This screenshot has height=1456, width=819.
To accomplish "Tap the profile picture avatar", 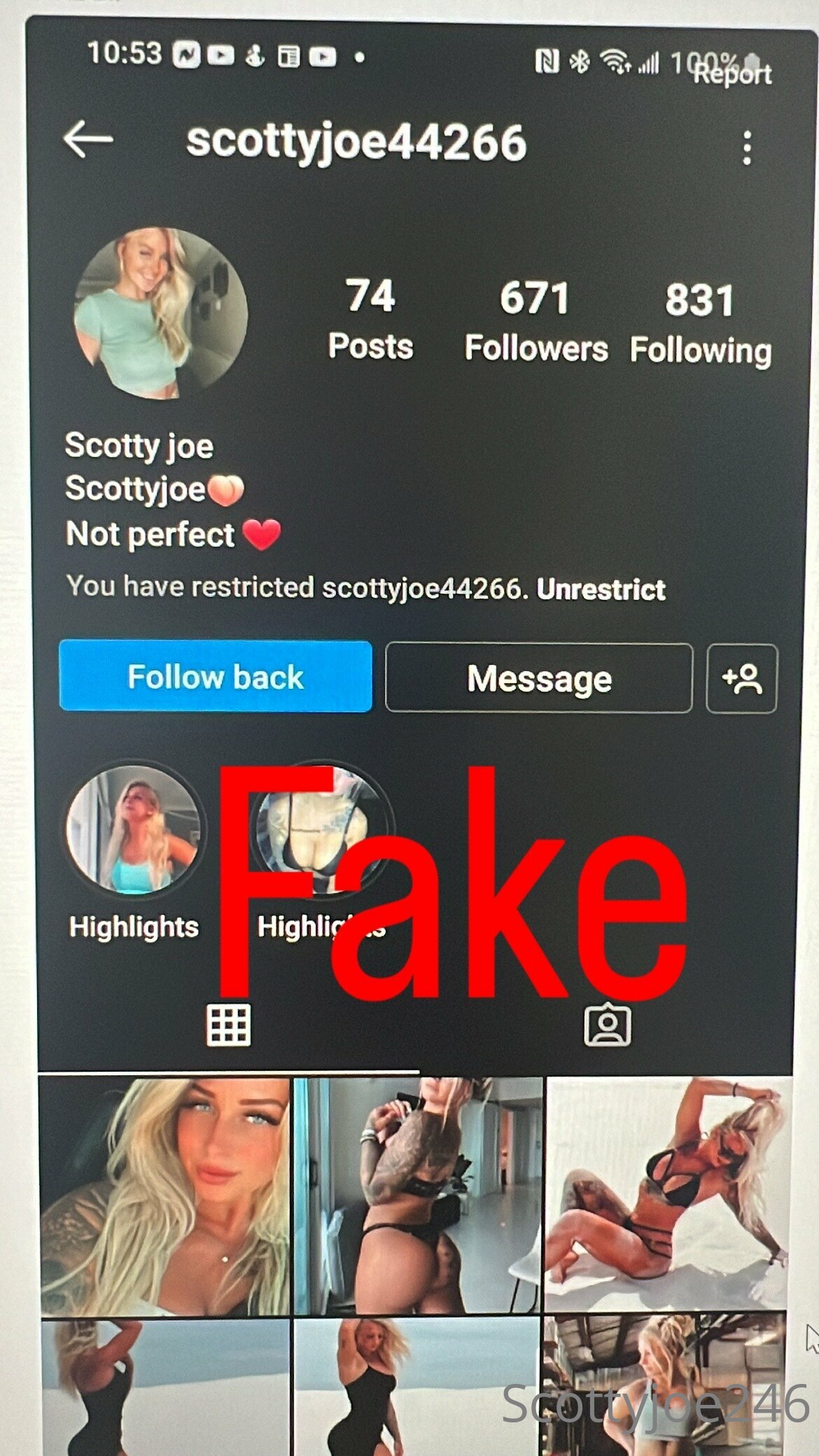I will click(x=161, y=313).
